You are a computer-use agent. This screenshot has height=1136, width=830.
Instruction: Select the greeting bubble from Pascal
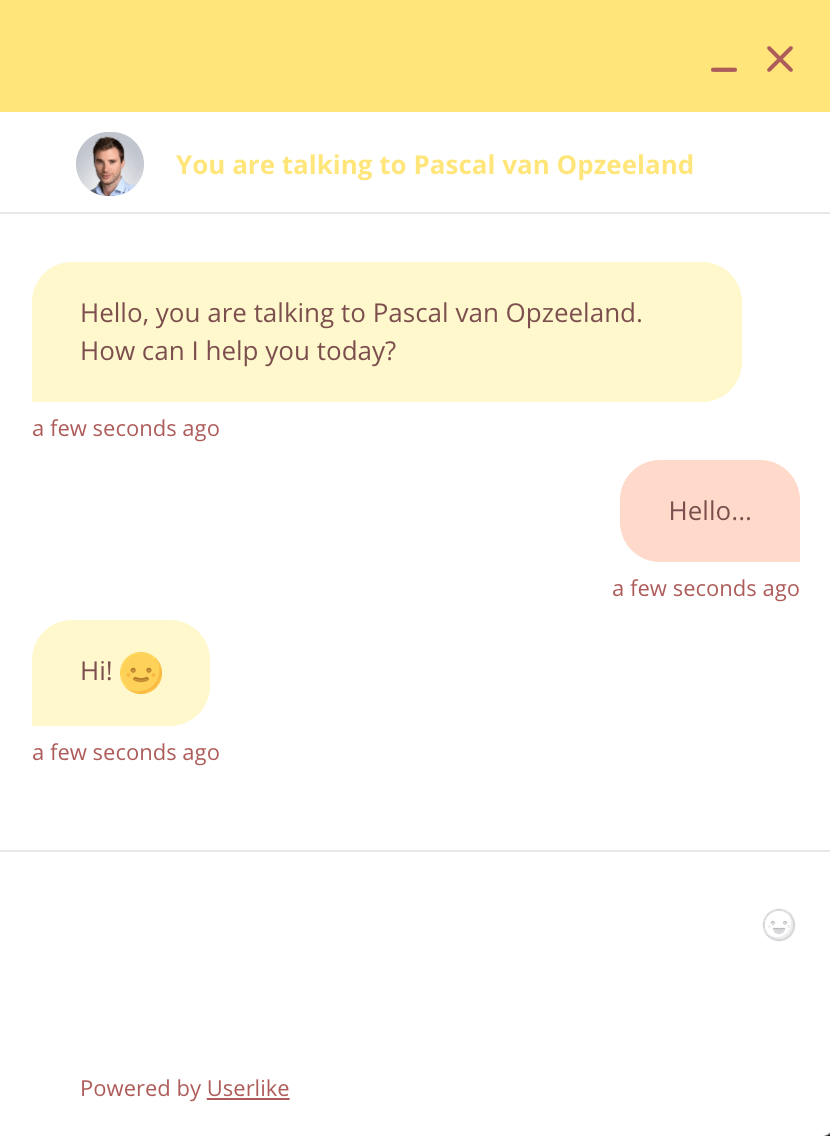pos(387,331)
